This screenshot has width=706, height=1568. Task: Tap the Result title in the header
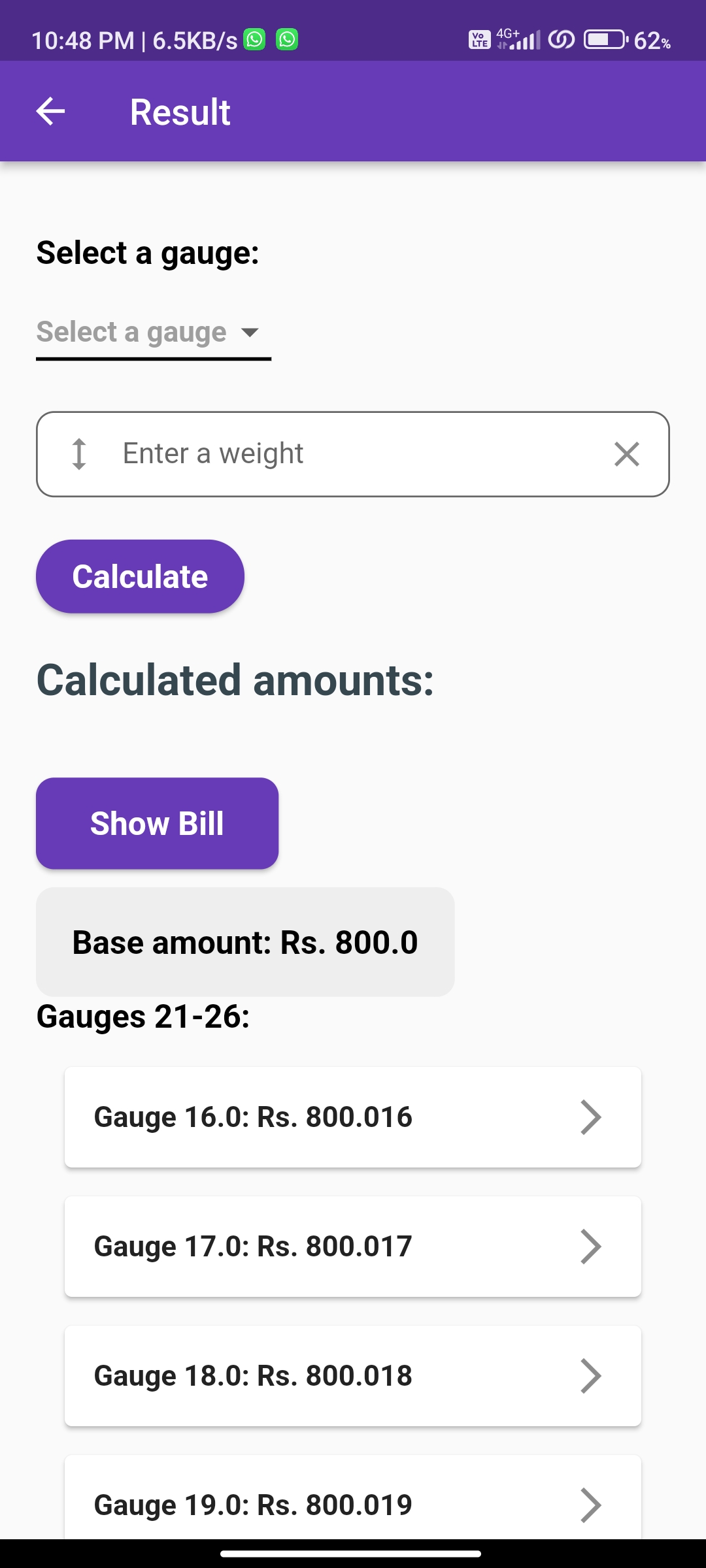pyautogui.click(x=180, y=111)
